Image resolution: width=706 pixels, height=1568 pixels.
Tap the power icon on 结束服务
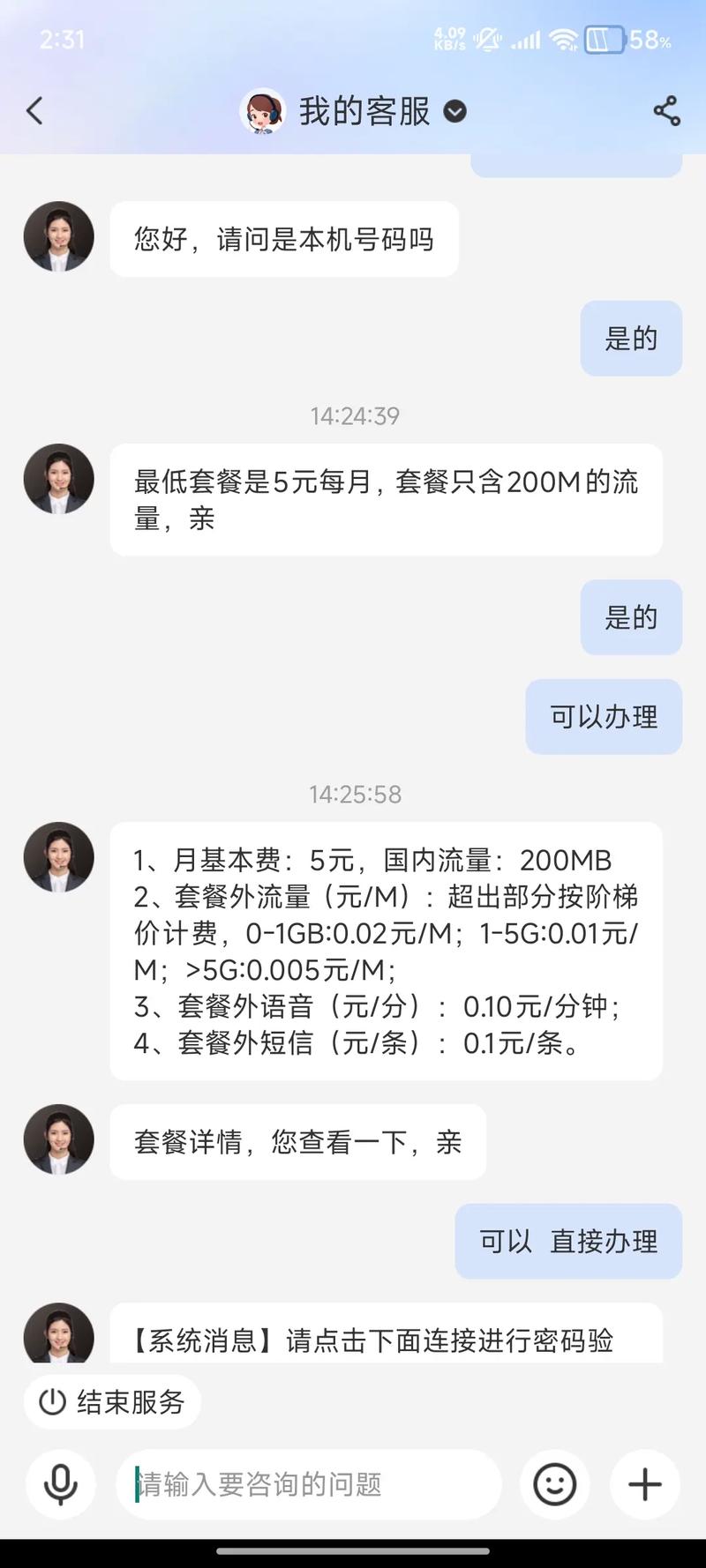tap(51, 1402)
